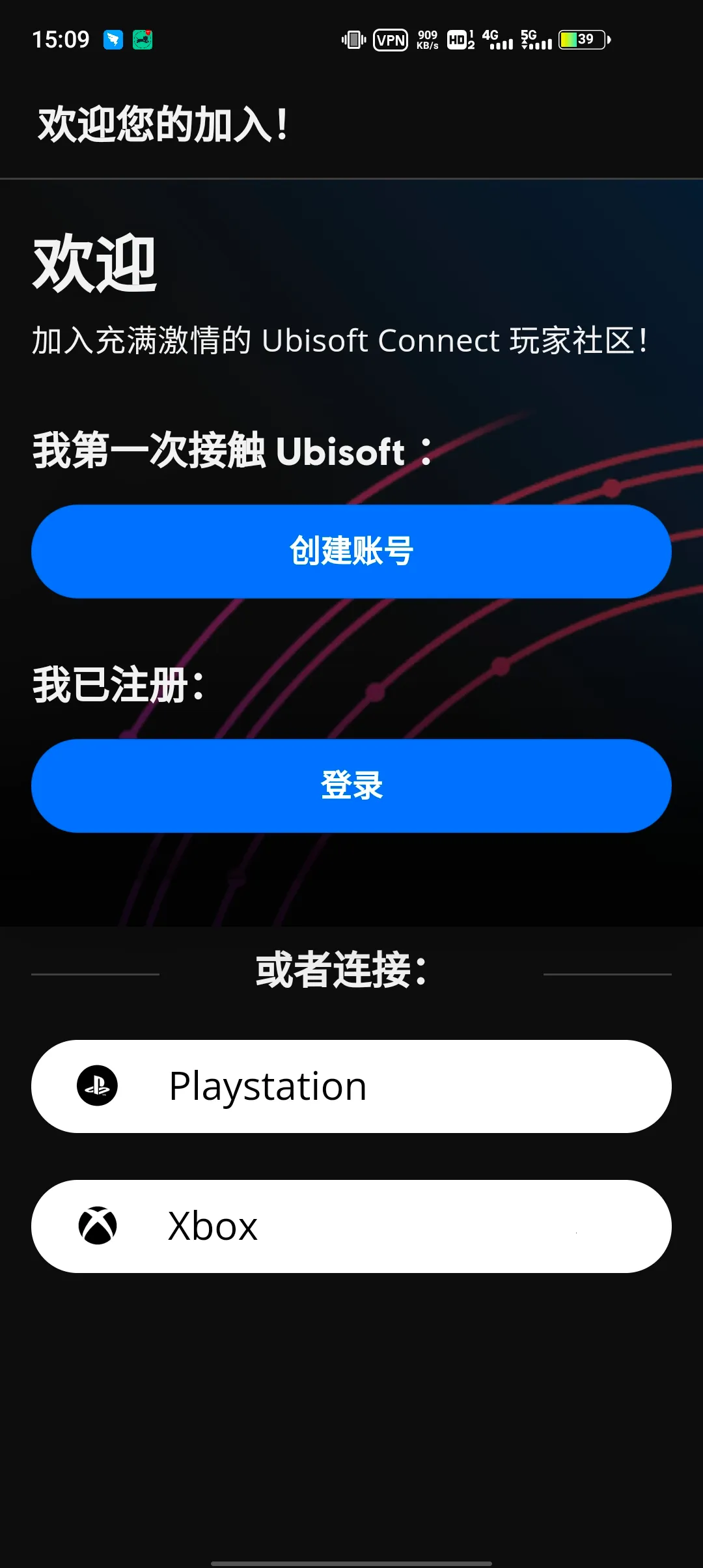This screenshot has width=703, height=1568.
Task: Connect with Playstation account
Action: coord(351,1085)
